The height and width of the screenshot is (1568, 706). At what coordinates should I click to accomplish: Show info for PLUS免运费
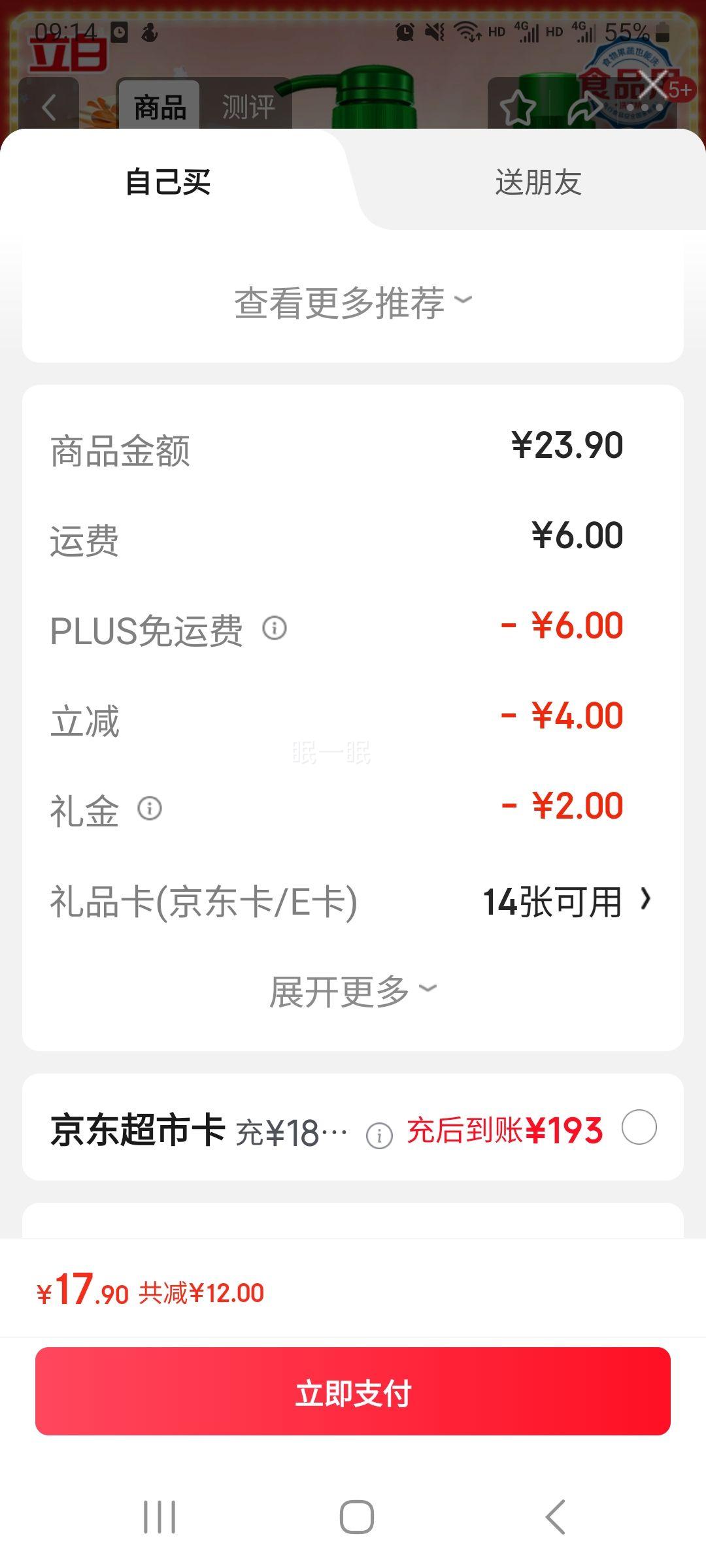click(275, 629)
